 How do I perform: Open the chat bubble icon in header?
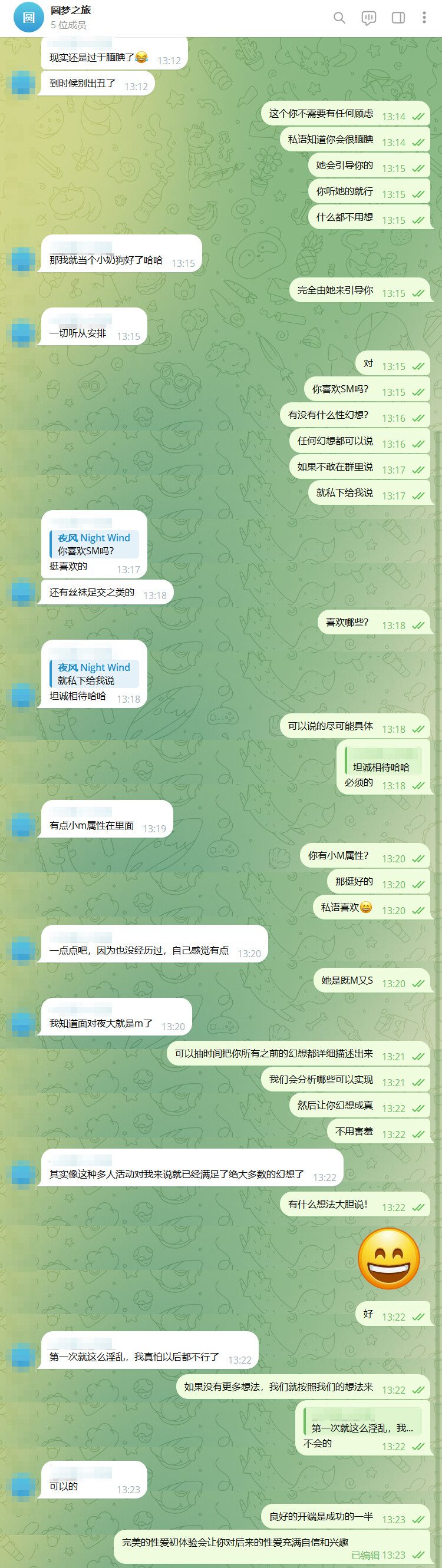click(368, 18)
